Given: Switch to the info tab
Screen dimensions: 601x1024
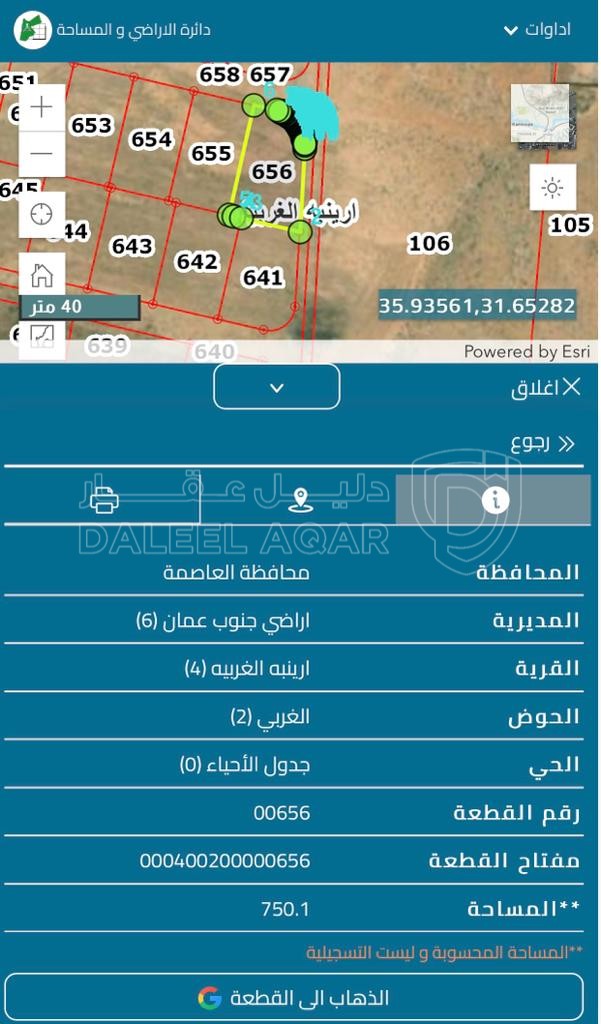Looking at the screenshot, I should pos(495,499).
